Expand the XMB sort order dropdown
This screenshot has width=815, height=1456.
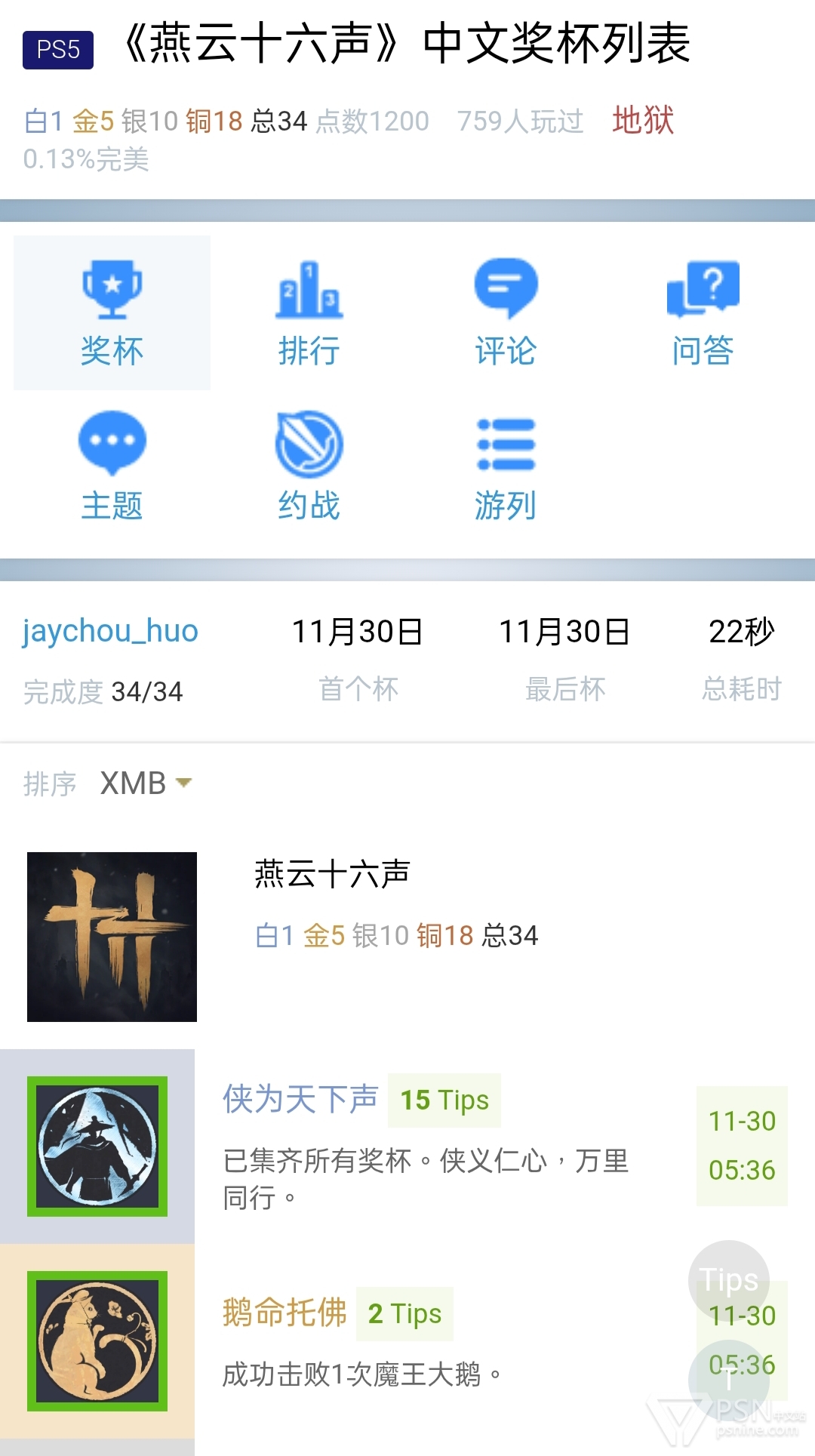(x=146, y=783)
